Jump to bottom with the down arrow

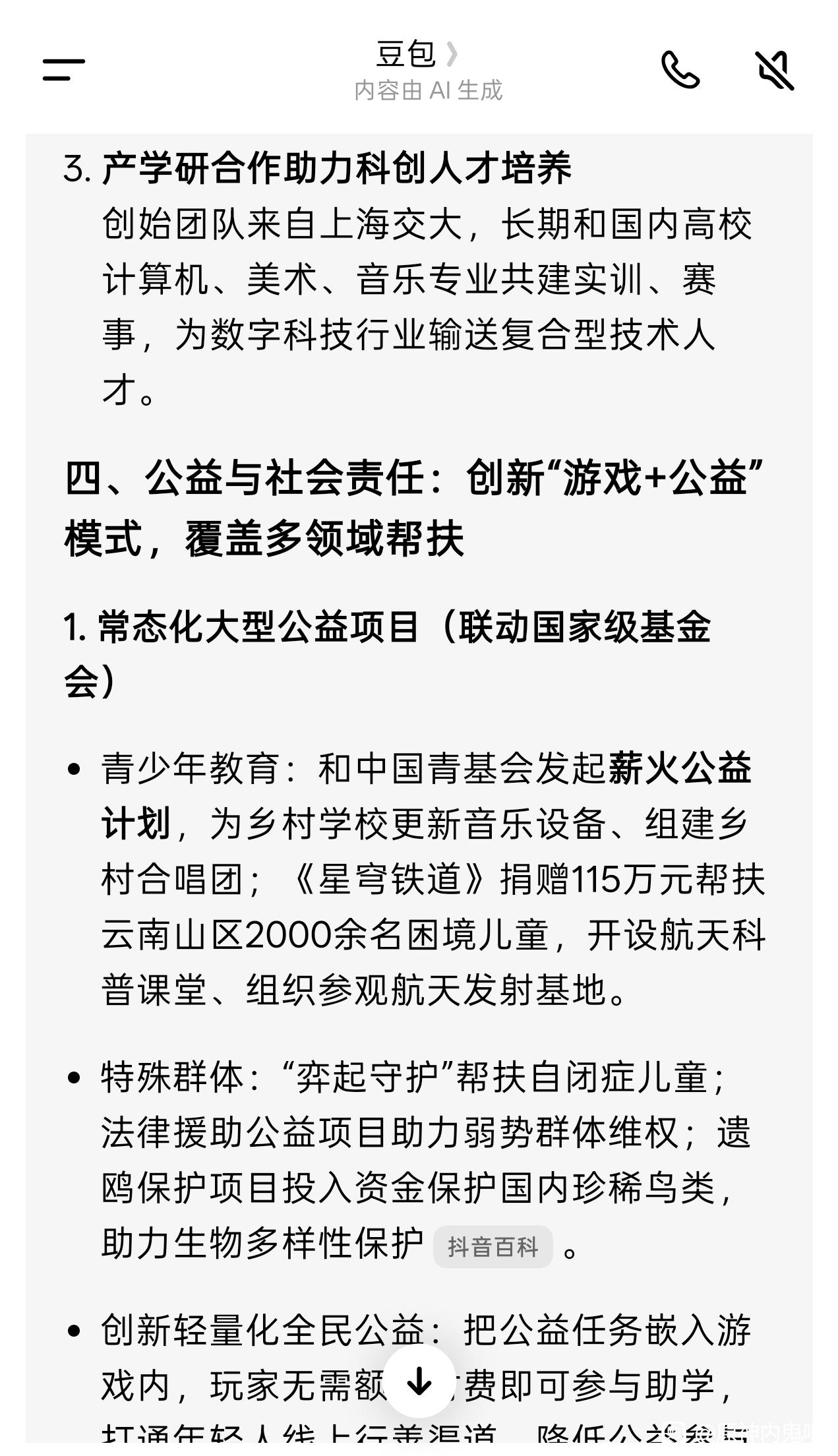point(419,1381)
